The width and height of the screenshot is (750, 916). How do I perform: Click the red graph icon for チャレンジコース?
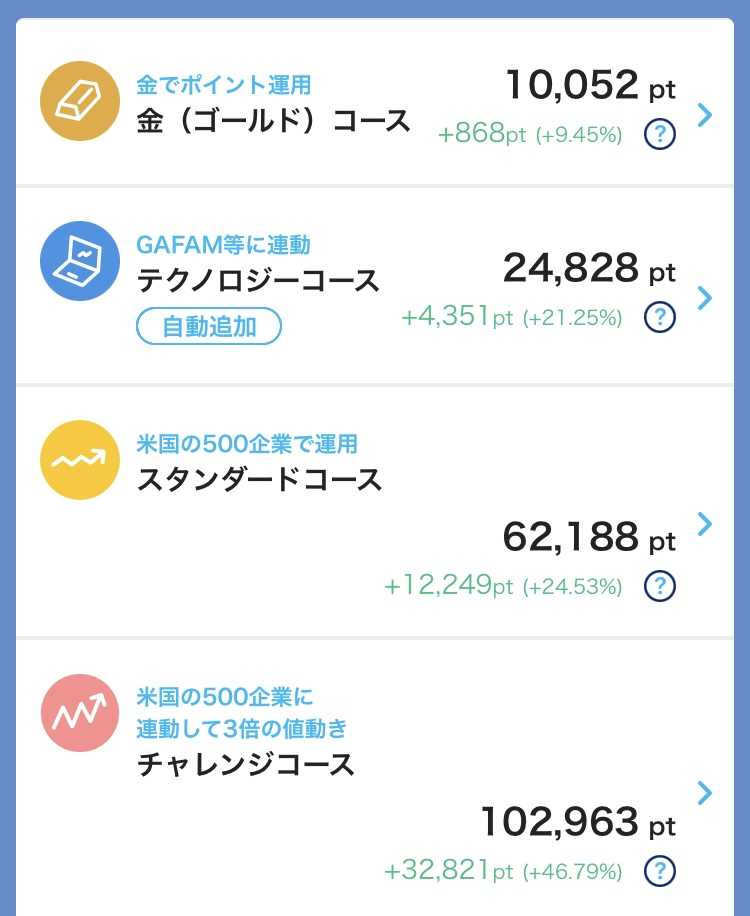(79, 713)
